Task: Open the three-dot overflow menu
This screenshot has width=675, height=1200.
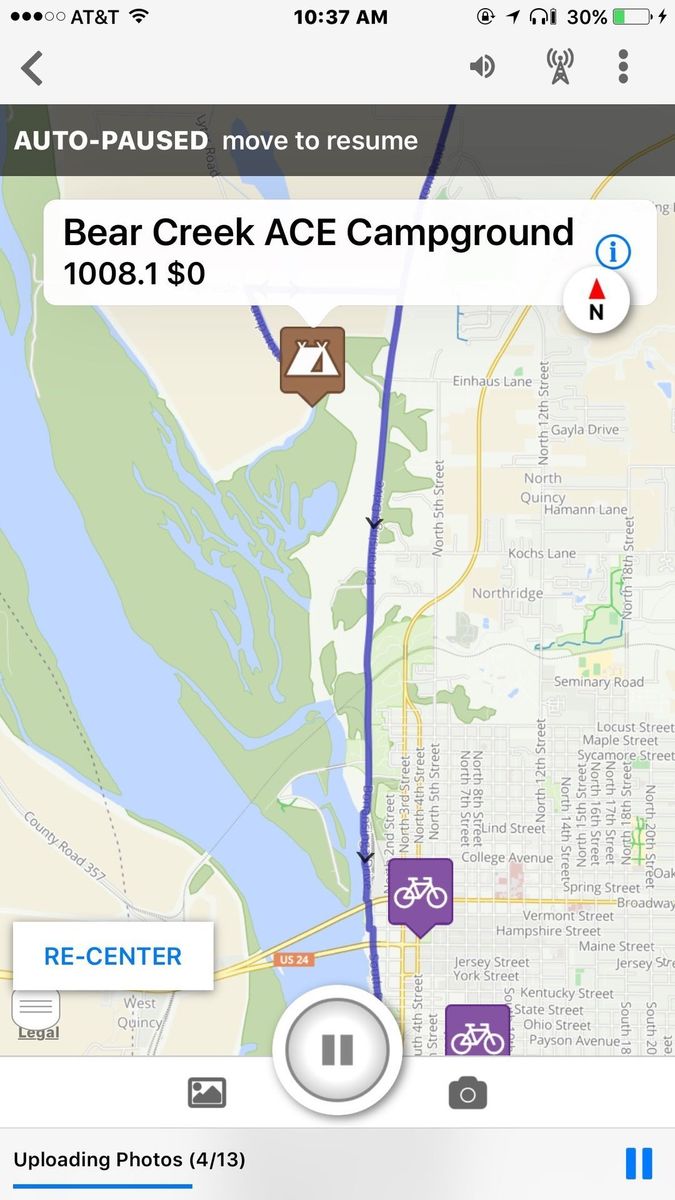Action: [623, 67]
